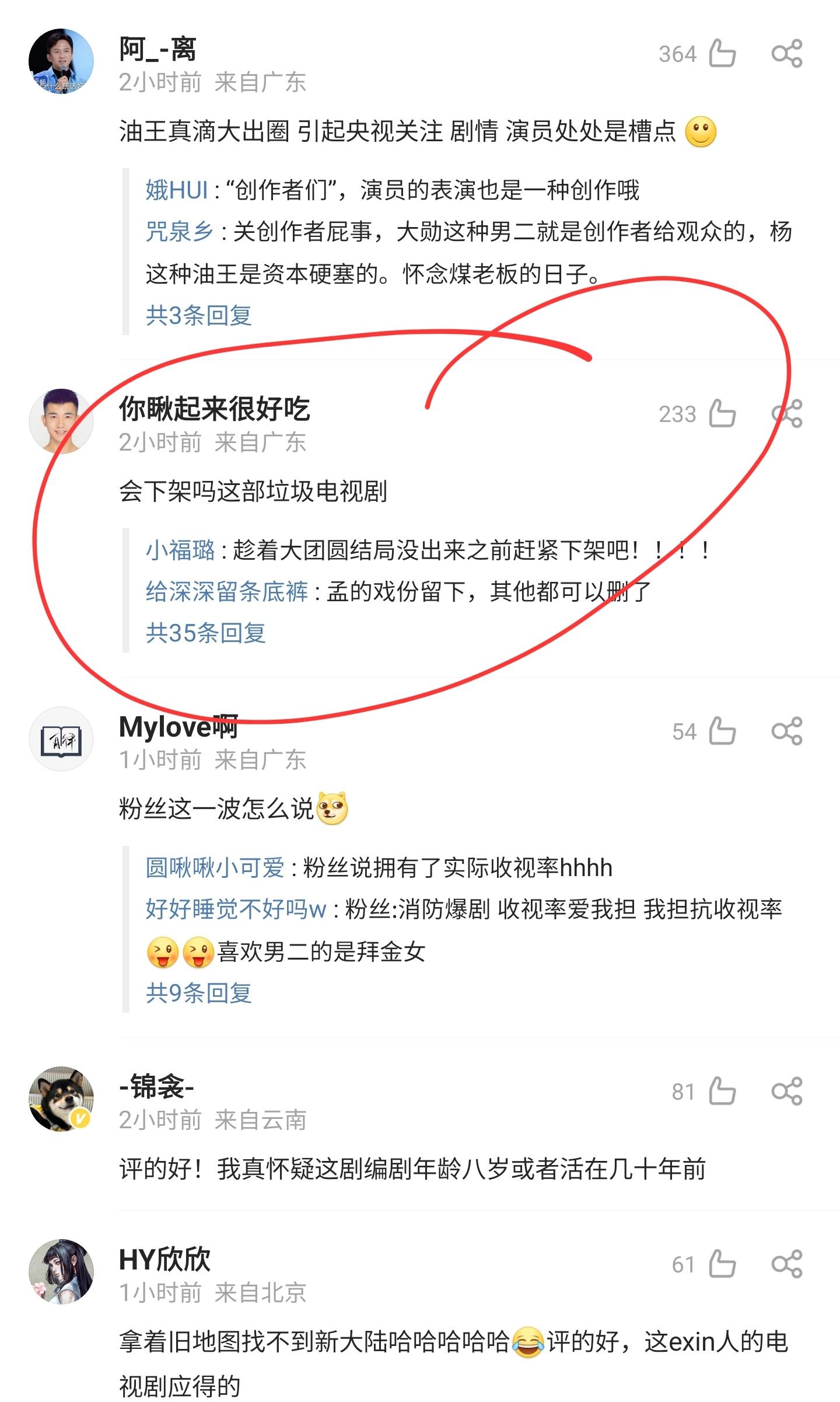Like the comment by HY欣欣
Image resolution: width=840 pixels, height=1402 pixels.
[722, 1264]
